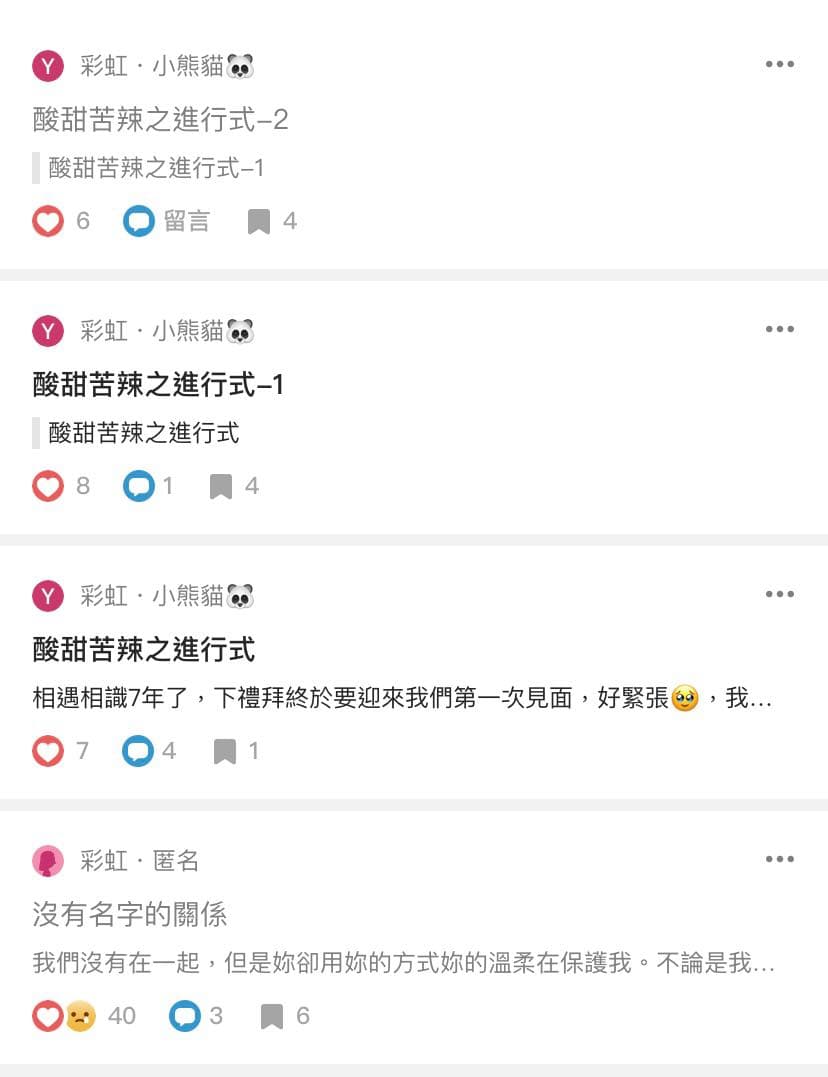Click the heart icon on 酸甜苦辣之進行式–2
This screenshot has width=828, height=1077.
point(47,221)
